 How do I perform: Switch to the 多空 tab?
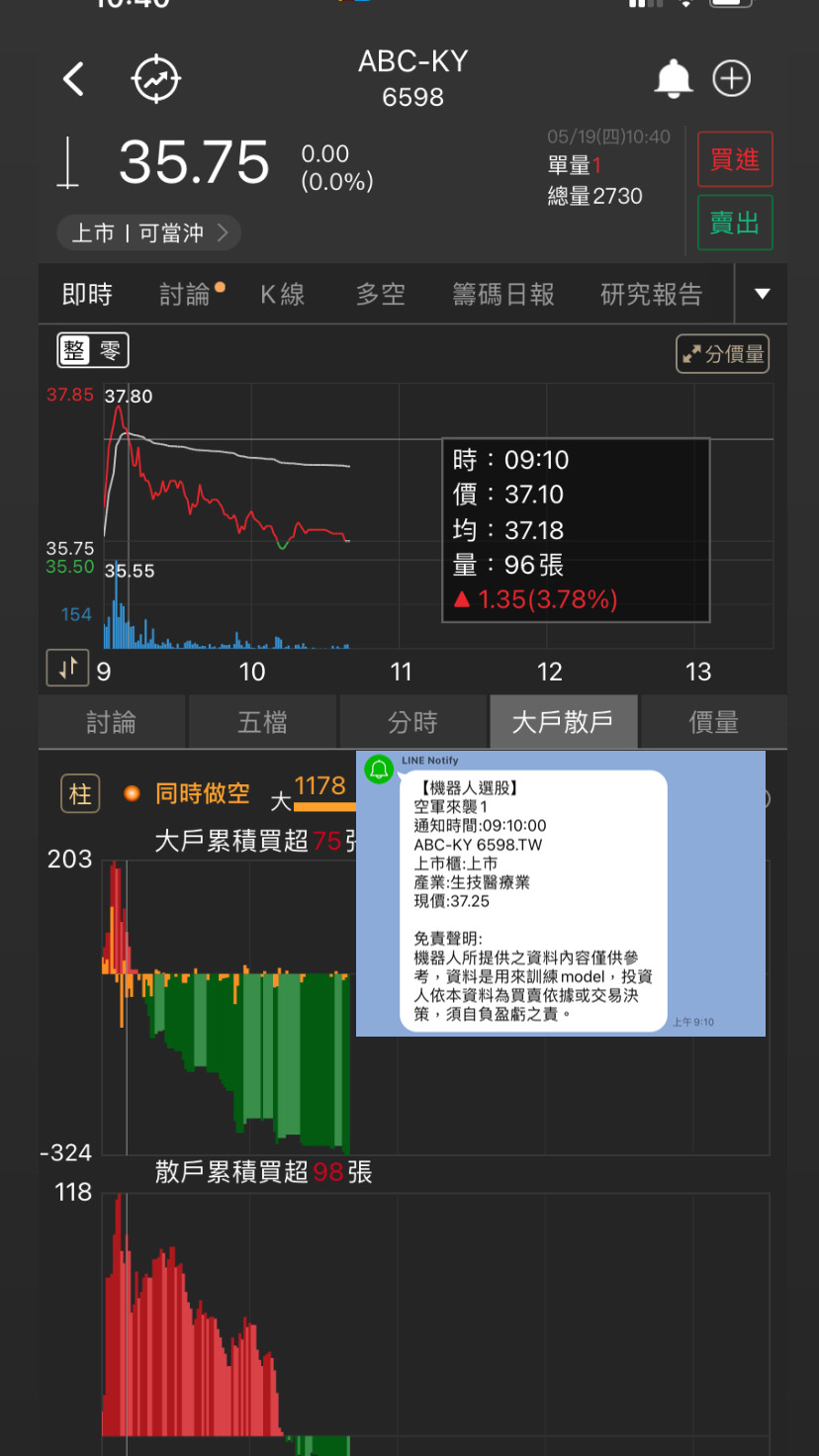(x=381, y=294)
